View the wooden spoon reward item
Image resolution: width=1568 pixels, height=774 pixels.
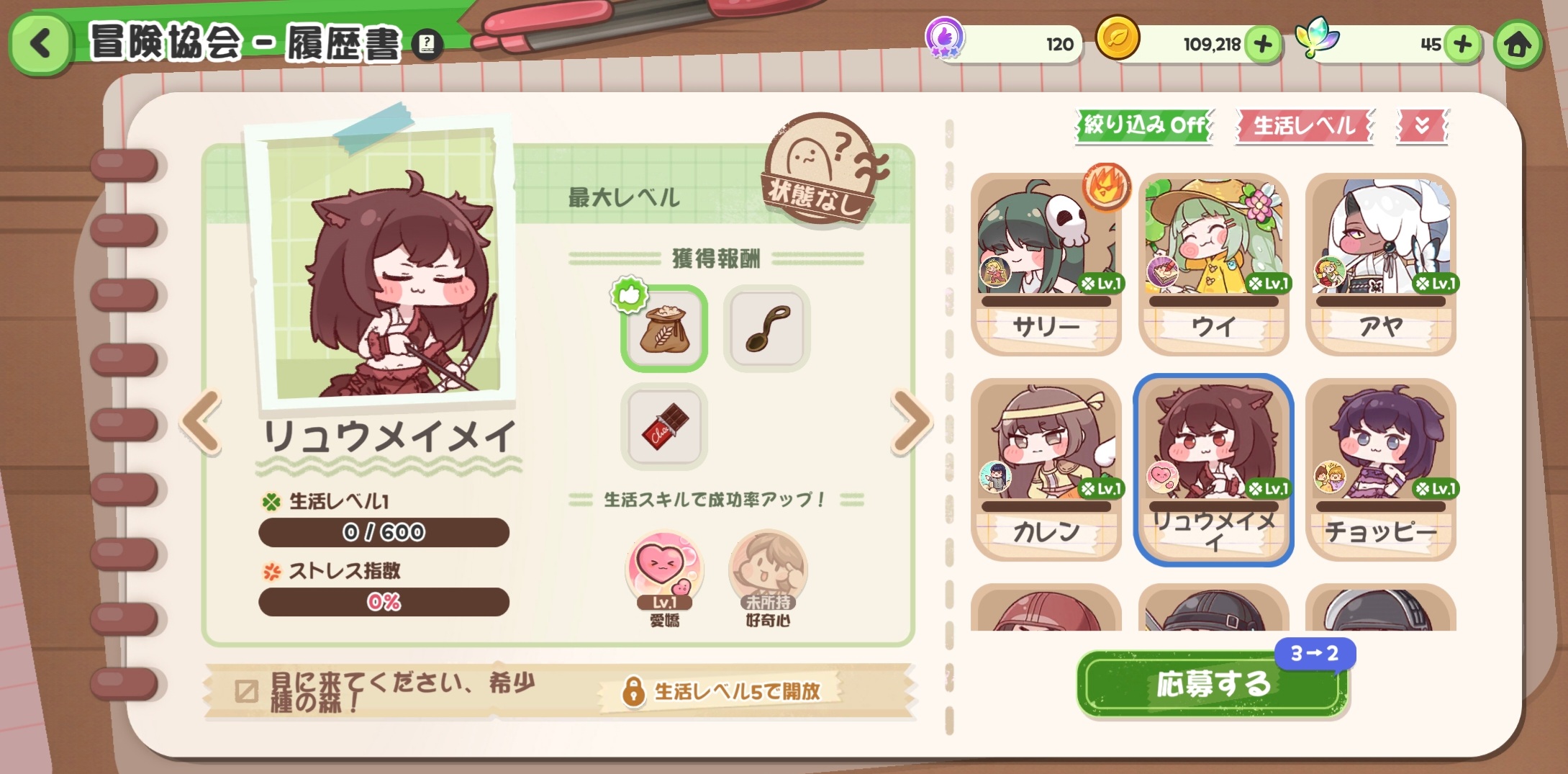pos(766,329)
